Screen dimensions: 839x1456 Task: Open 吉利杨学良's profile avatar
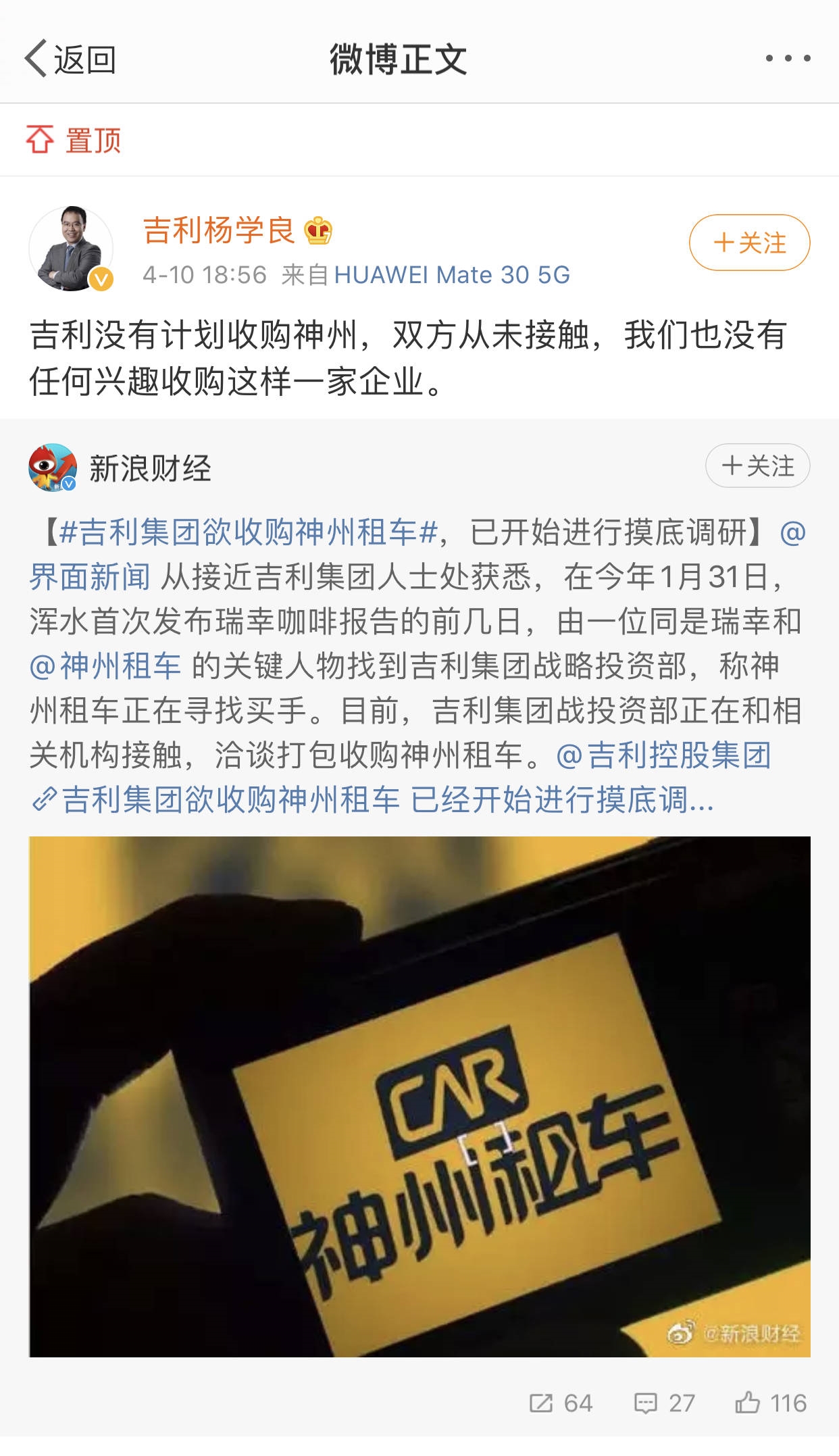pyautogui.click(x=71, y=248)
